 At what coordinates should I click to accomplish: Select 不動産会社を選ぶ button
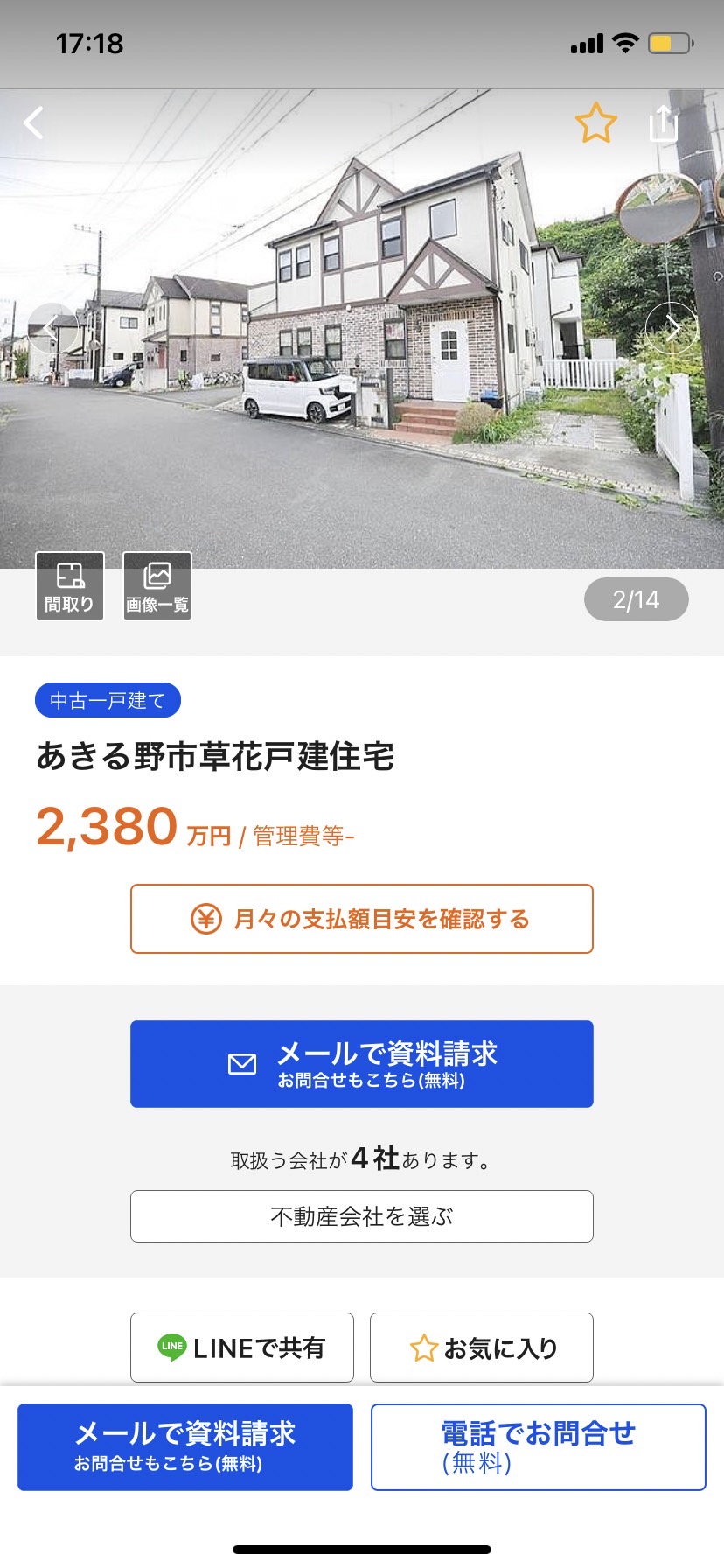362,1216
